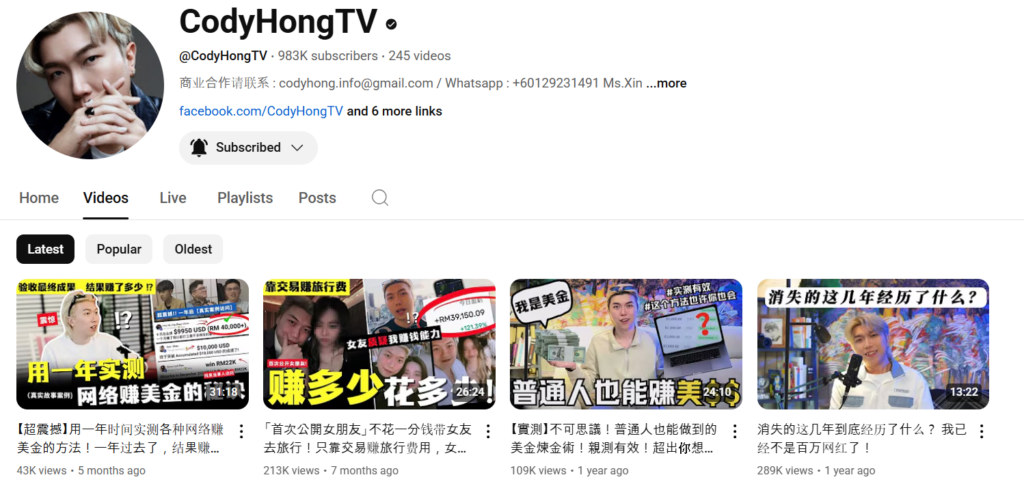Screen dimensions: 1024x486
Task: Open options menu for the 109K views video
Action: click(x=735, y=432)
